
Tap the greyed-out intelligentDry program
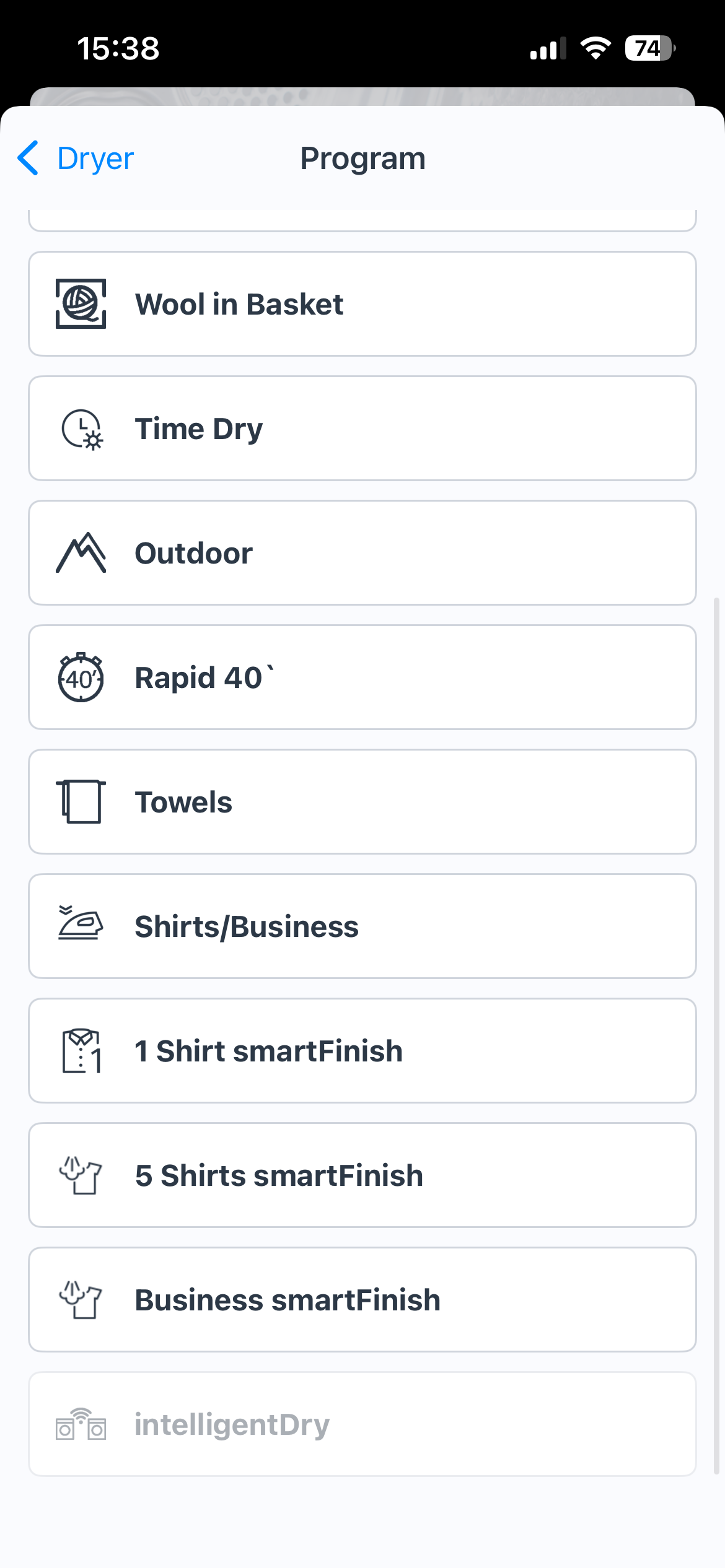(x=362, y=1424)
